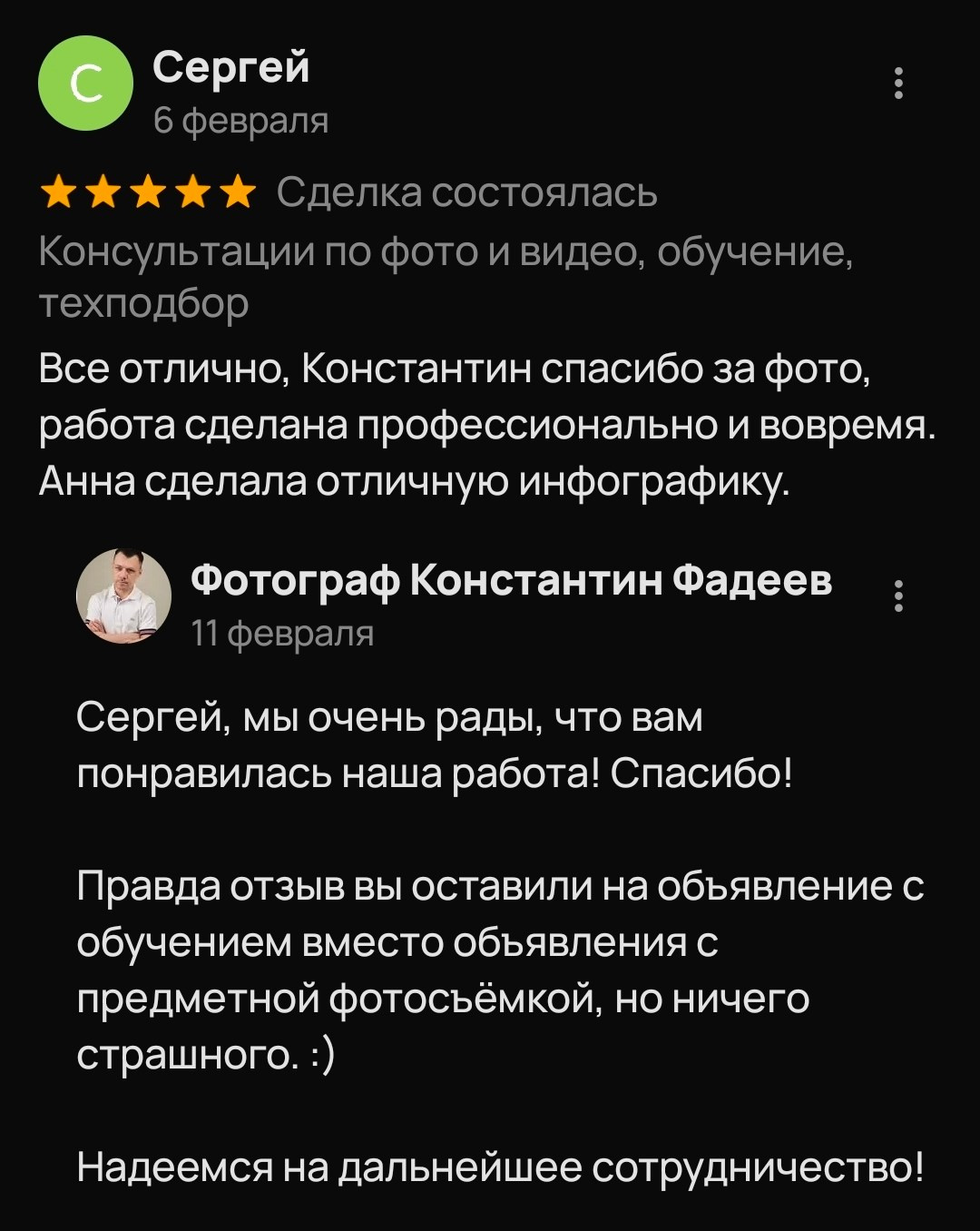Open profile Фотограф Константин Фадеев

[x=514, y=582]
